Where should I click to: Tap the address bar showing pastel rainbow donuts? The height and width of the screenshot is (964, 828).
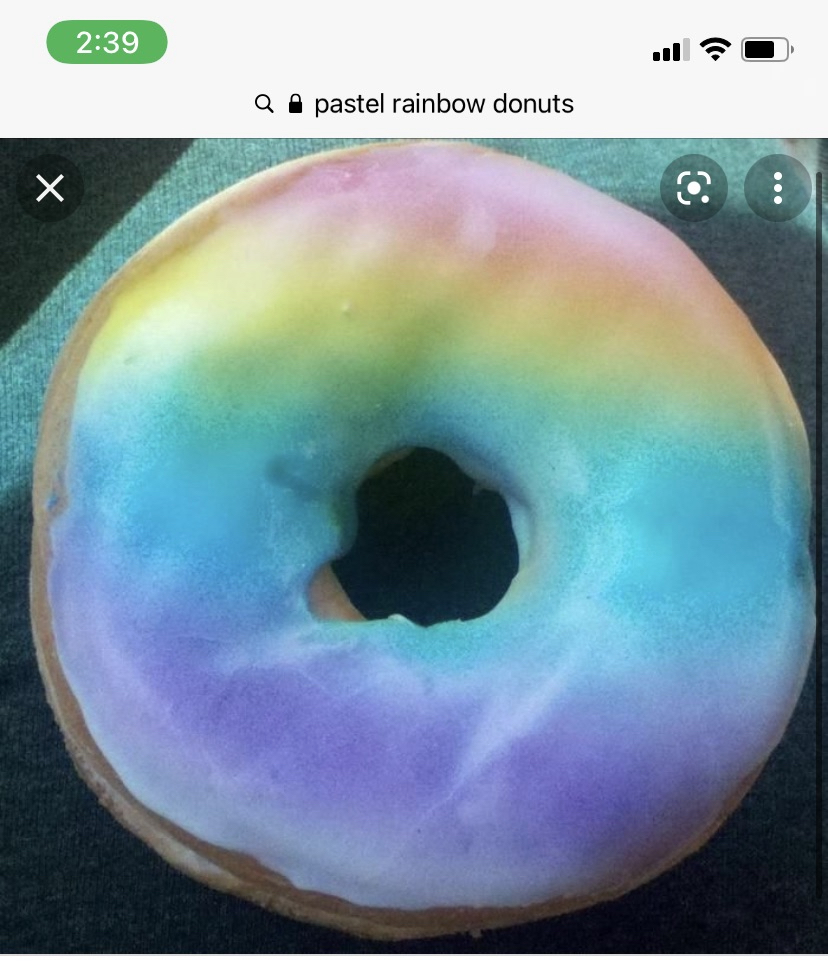414,104
